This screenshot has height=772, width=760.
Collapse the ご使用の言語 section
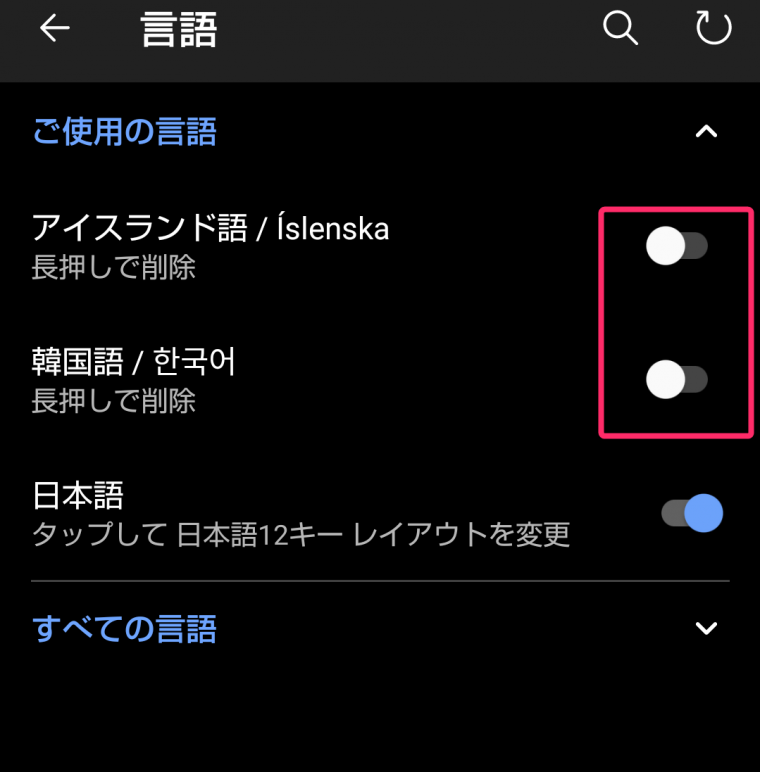click(x=708, y=131)
